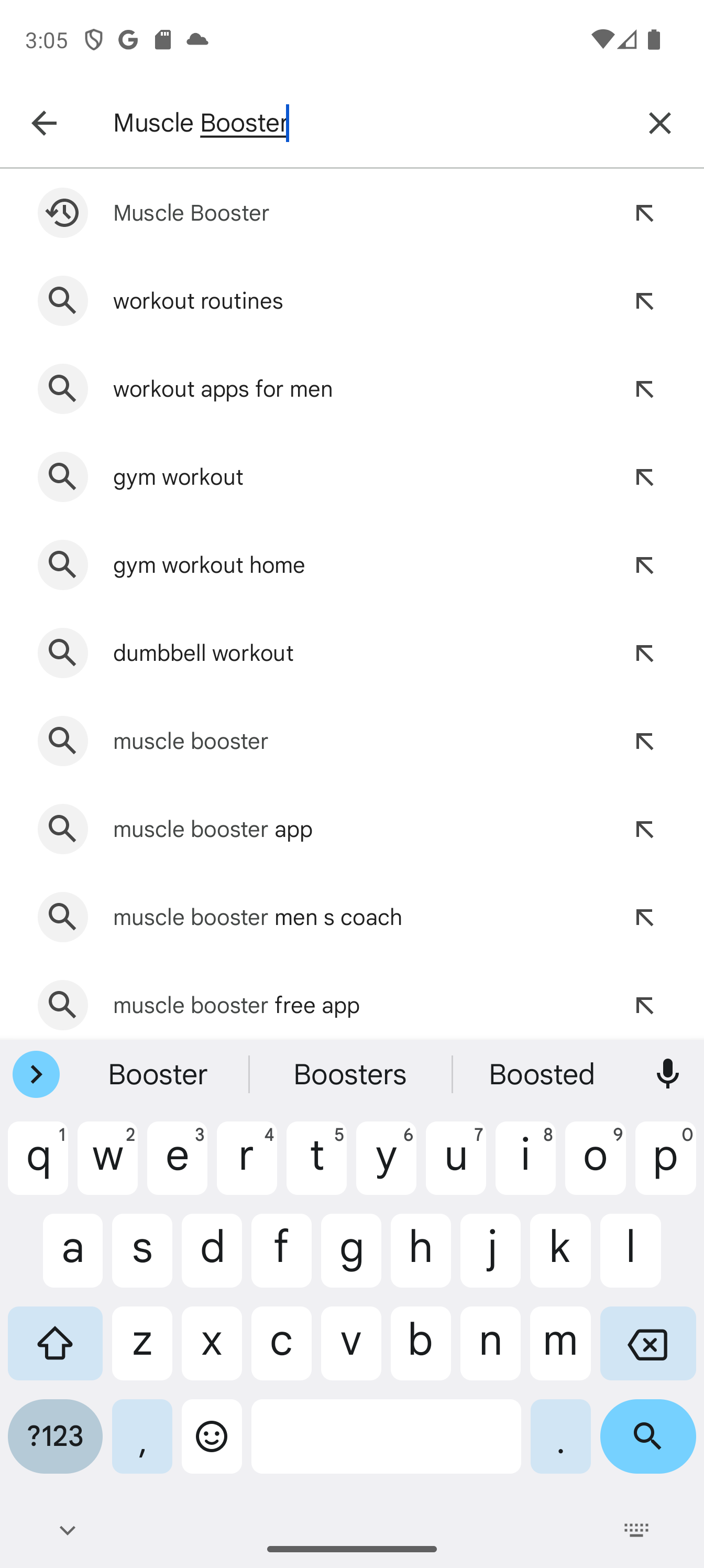This screenshot has width=704, height=1568.
Task: Select the keyboard suggestion Boosted
Action: click(542, 1074)
